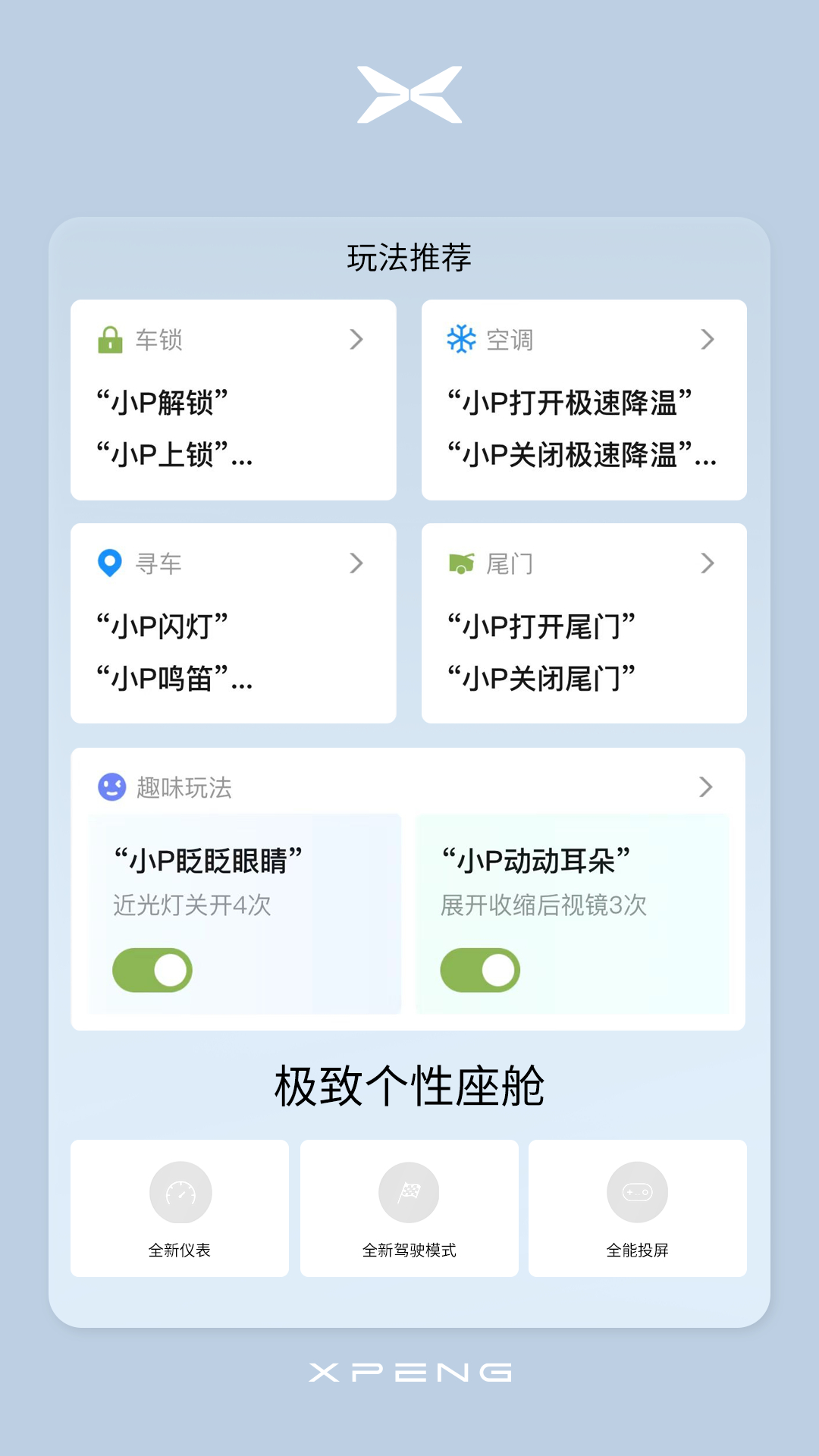The image size is (819, 1456).
Task: Open the 车锁 voice command card
Action: coord(234,400)
